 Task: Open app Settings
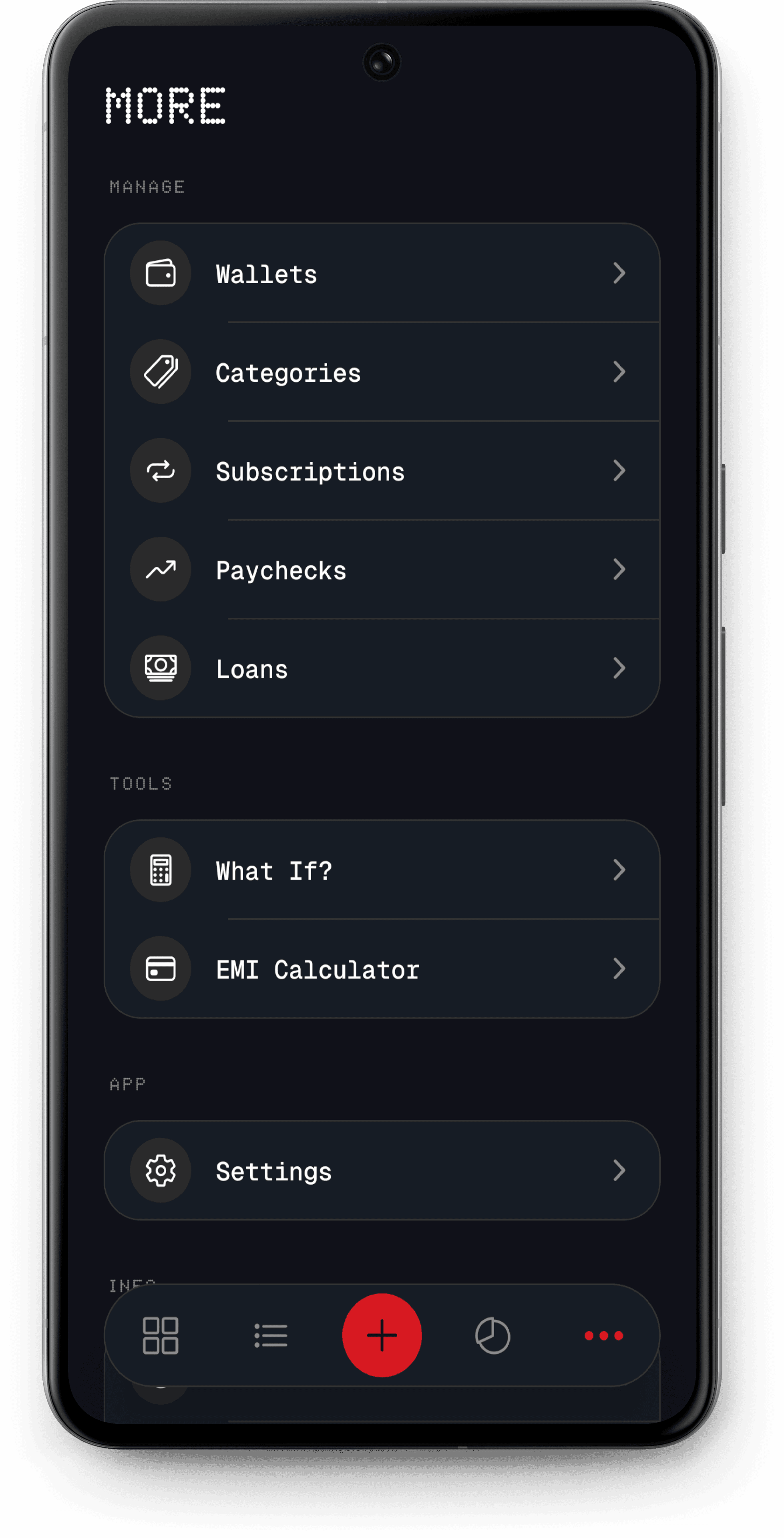click(x=382, y=1170)
